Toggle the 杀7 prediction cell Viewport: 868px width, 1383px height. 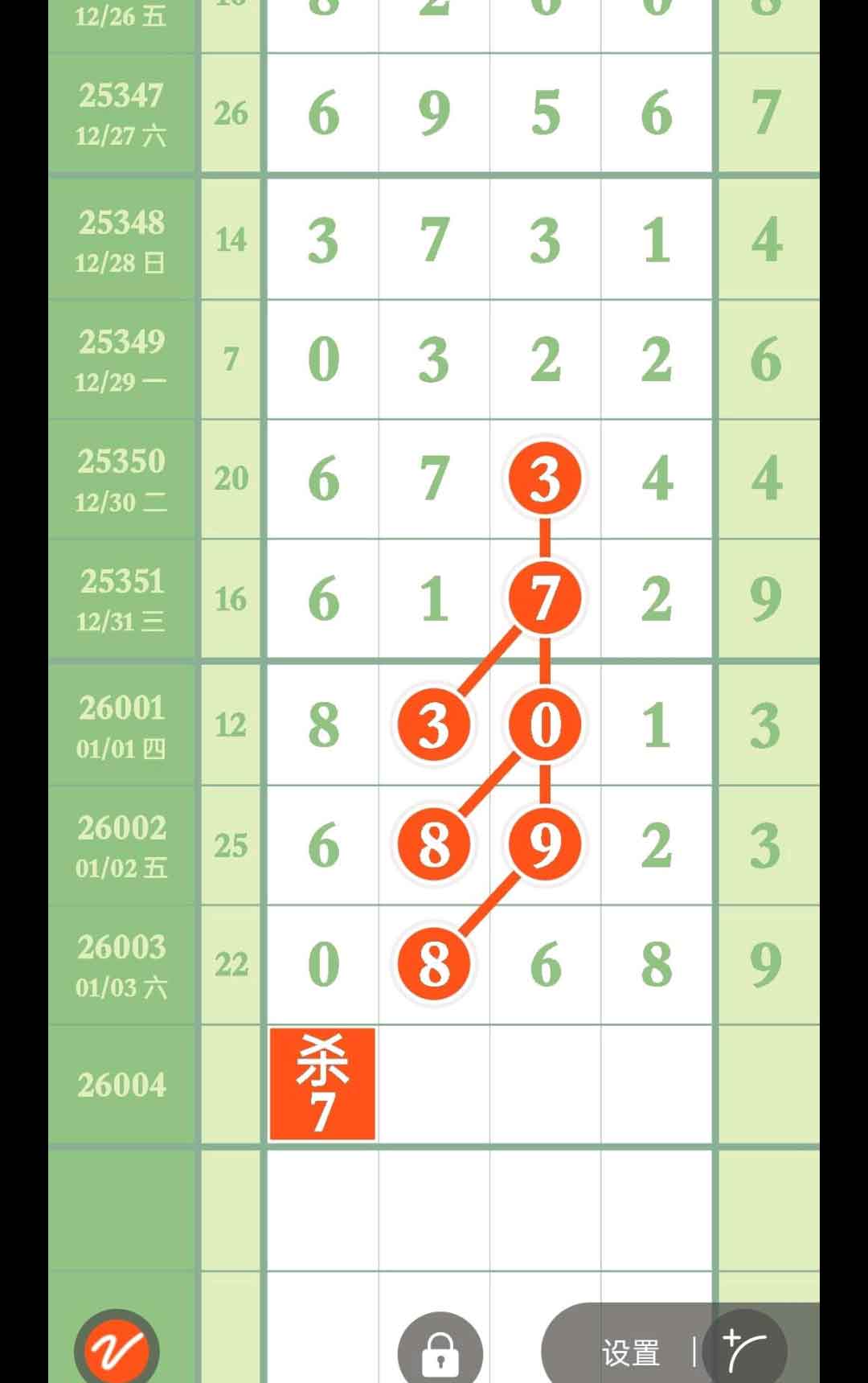(x=321, y=1084)
